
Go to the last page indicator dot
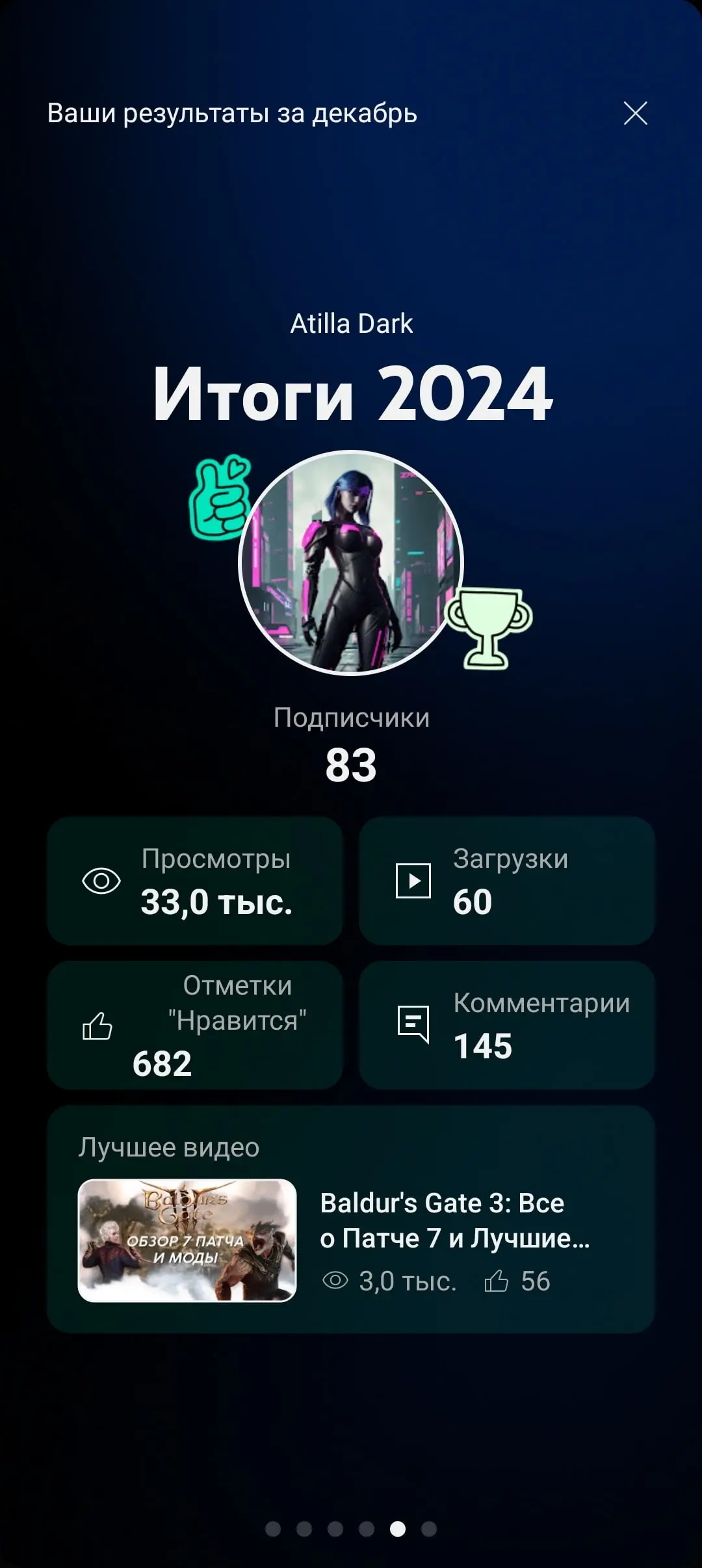(x=429, y=1529)
